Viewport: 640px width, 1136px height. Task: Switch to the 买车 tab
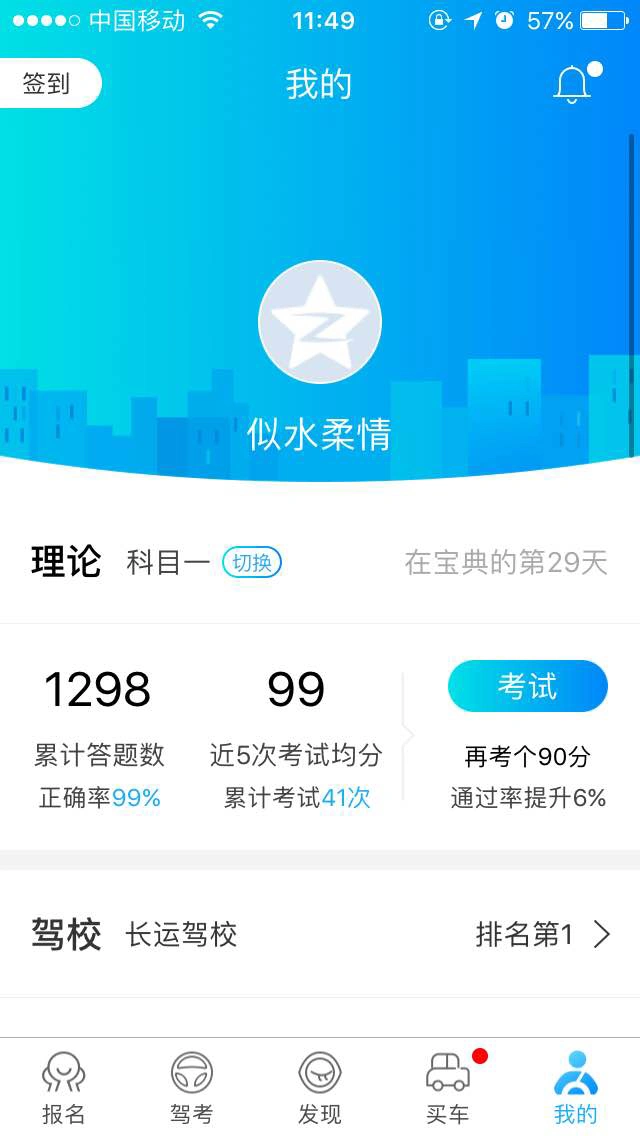pyautogui.click(x=448, y=1088)
